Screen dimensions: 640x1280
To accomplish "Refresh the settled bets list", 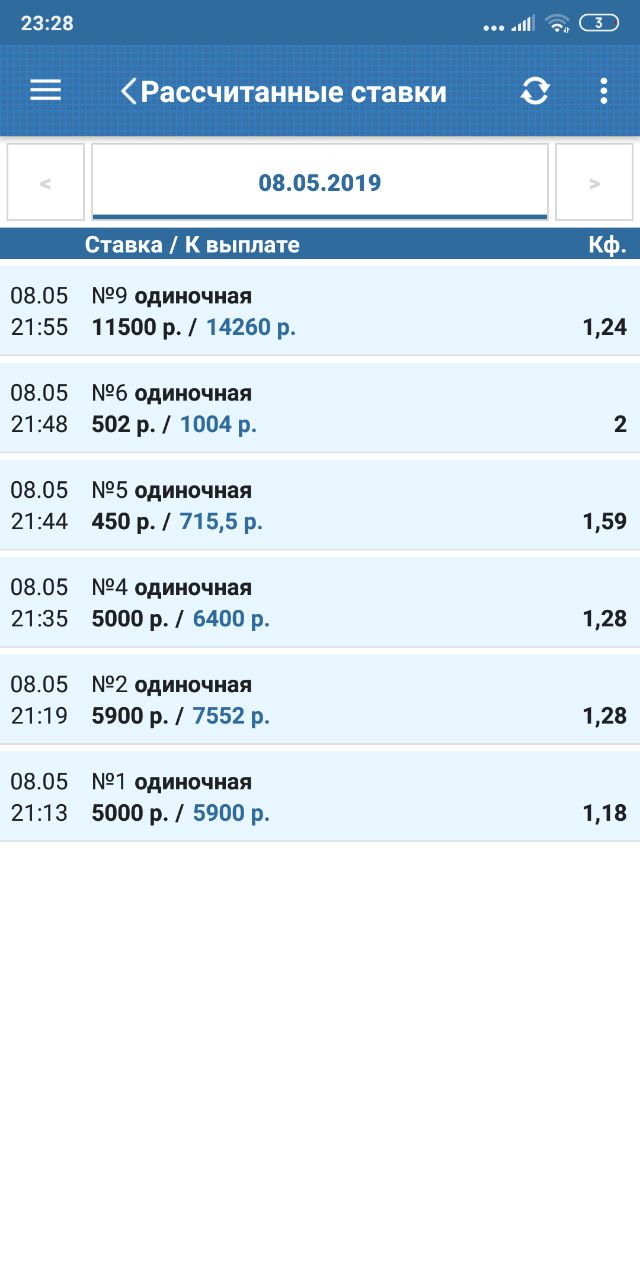I will (535, 91).
